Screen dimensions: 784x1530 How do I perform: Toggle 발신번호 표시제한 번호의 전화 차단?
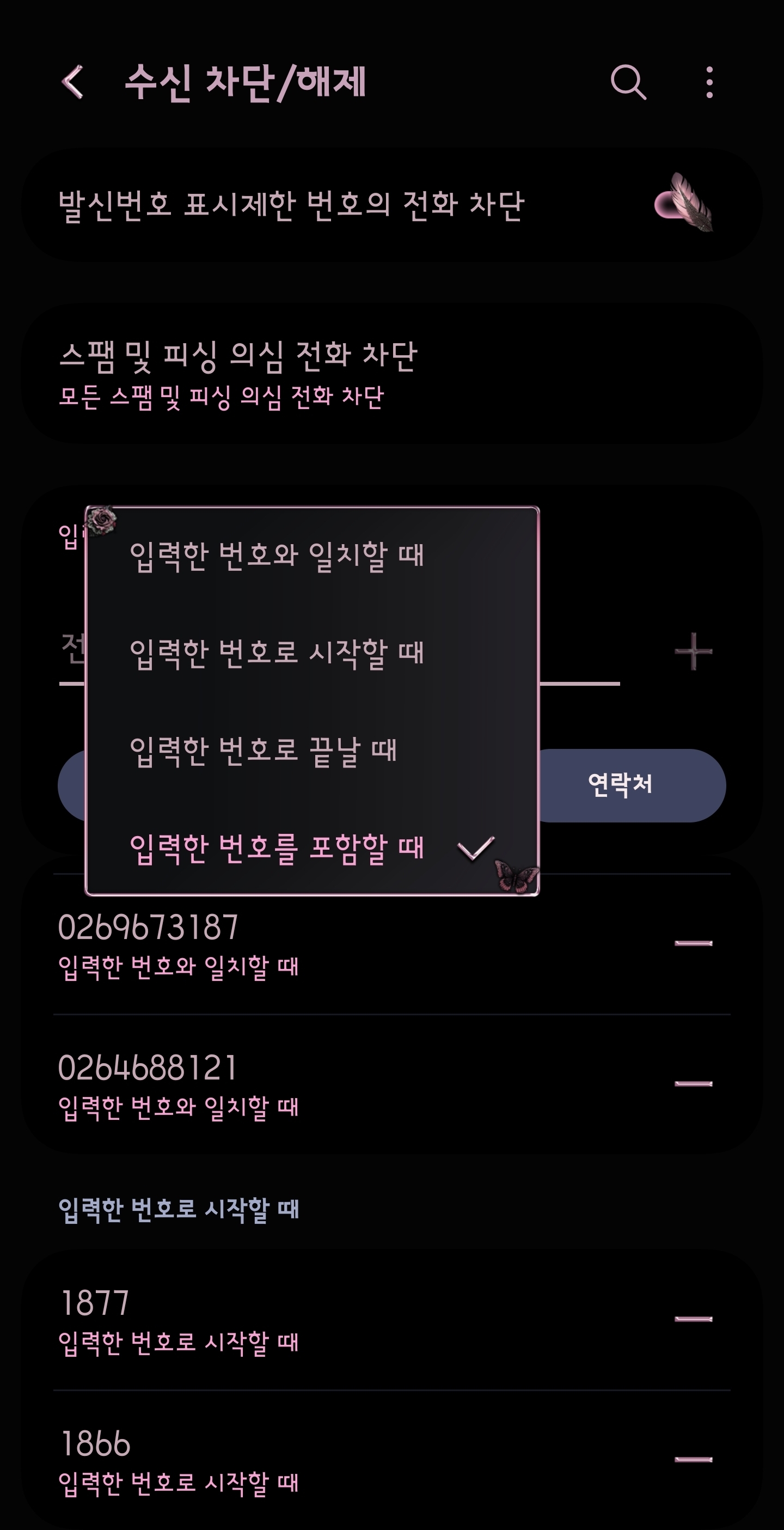pos(683,204)
